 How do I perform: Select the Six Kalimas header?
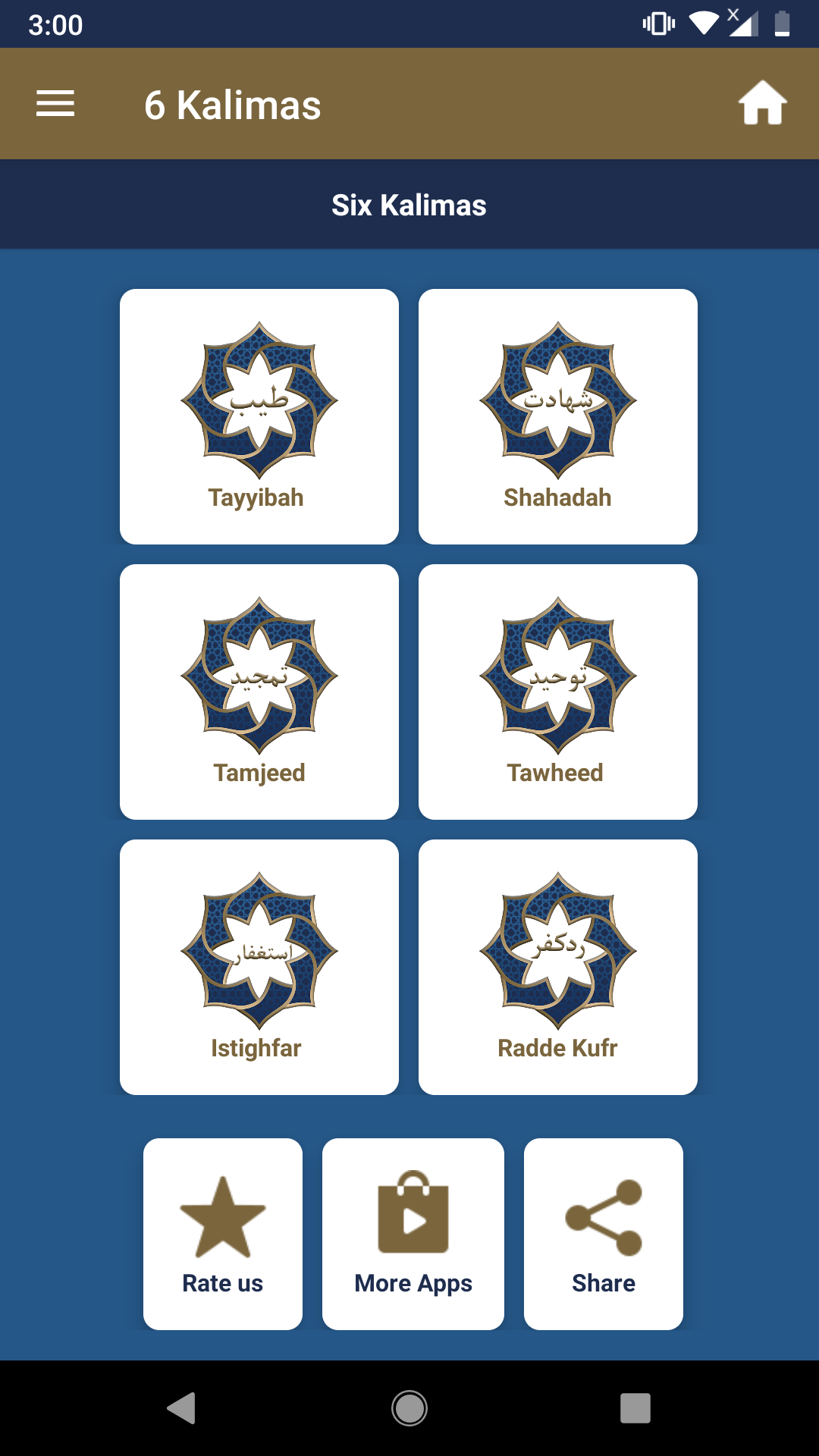409,205
